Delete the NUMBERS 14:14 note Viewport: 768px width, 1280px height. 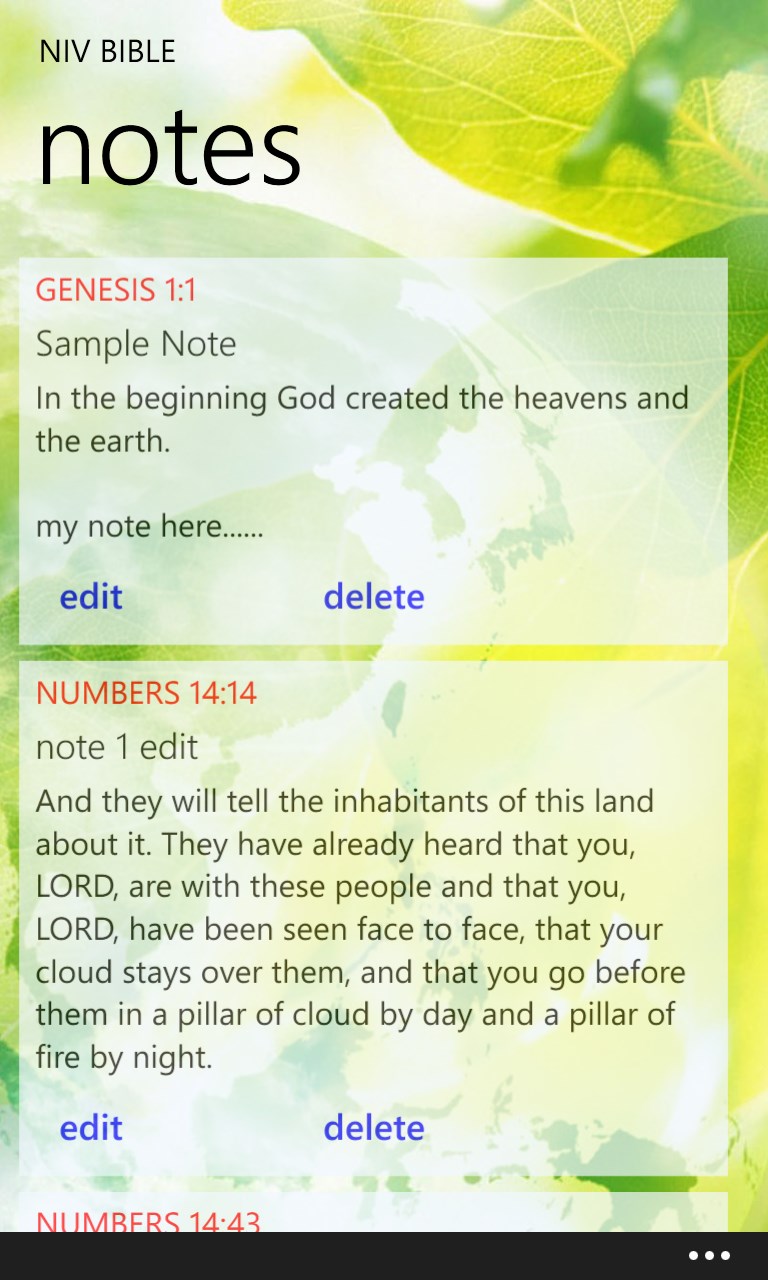tap(374, 1127)
